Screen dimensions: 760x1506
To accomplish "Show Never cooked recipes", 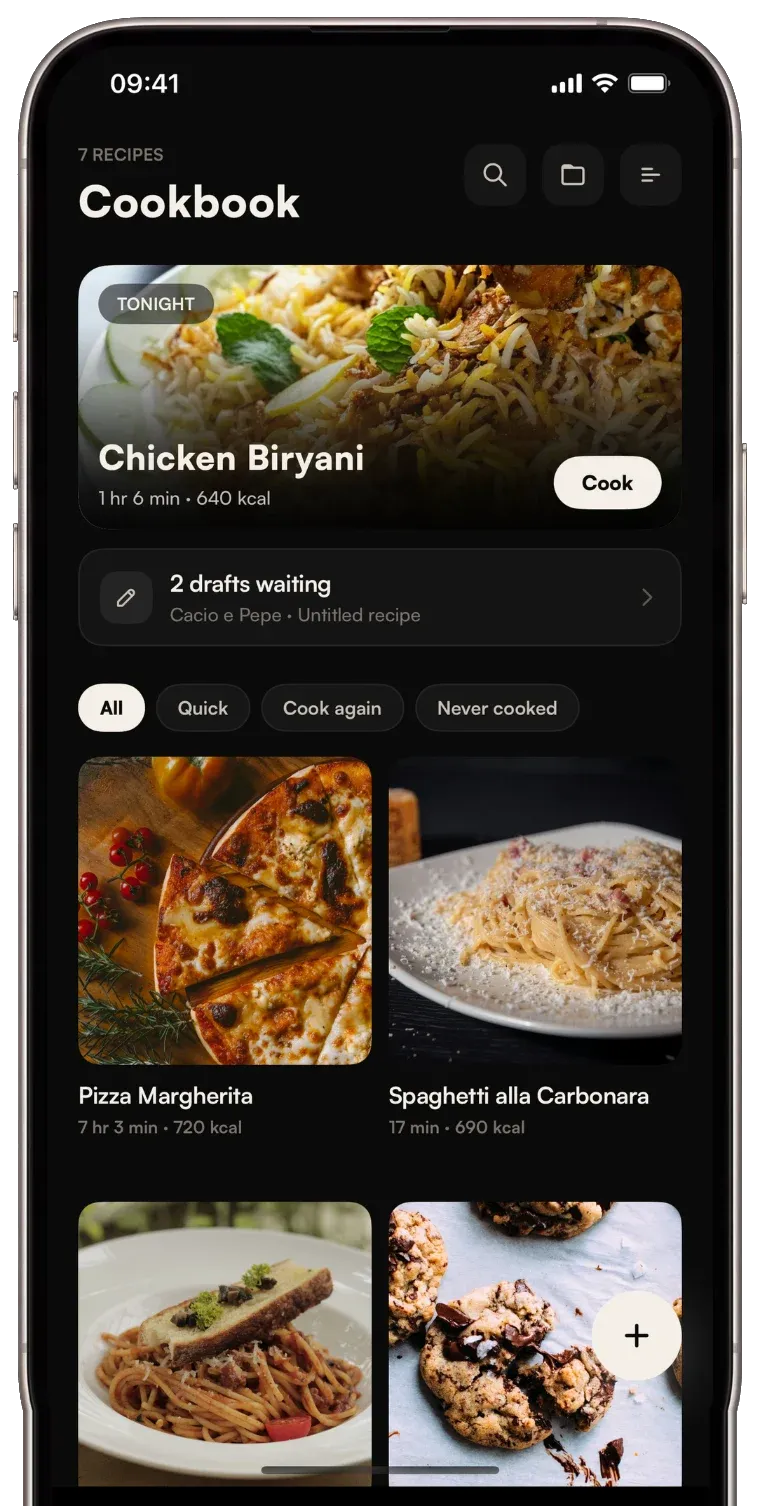I will pyautogui.click(x=497, y=708).
